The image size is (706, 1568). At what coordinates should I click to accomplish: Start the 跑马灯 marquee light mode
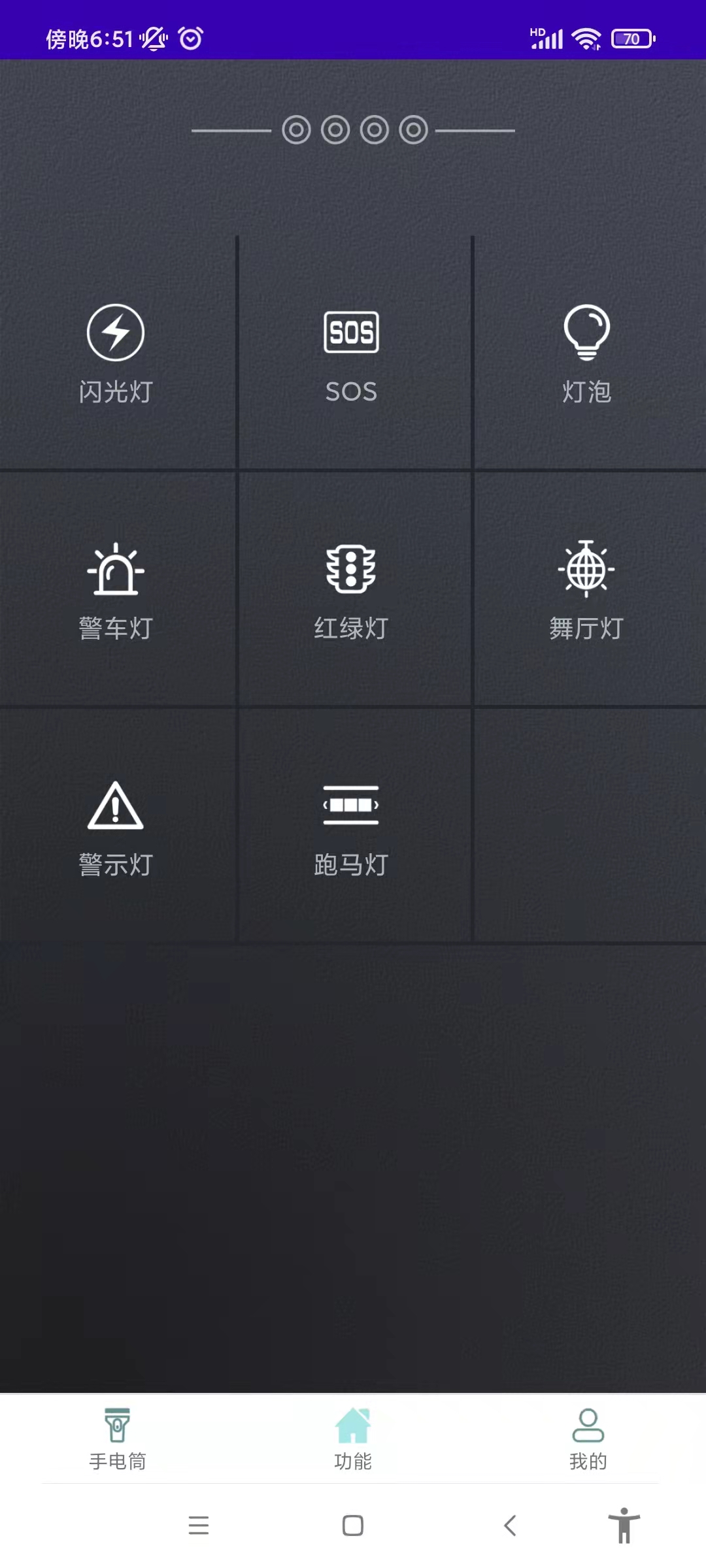(352, 823)
